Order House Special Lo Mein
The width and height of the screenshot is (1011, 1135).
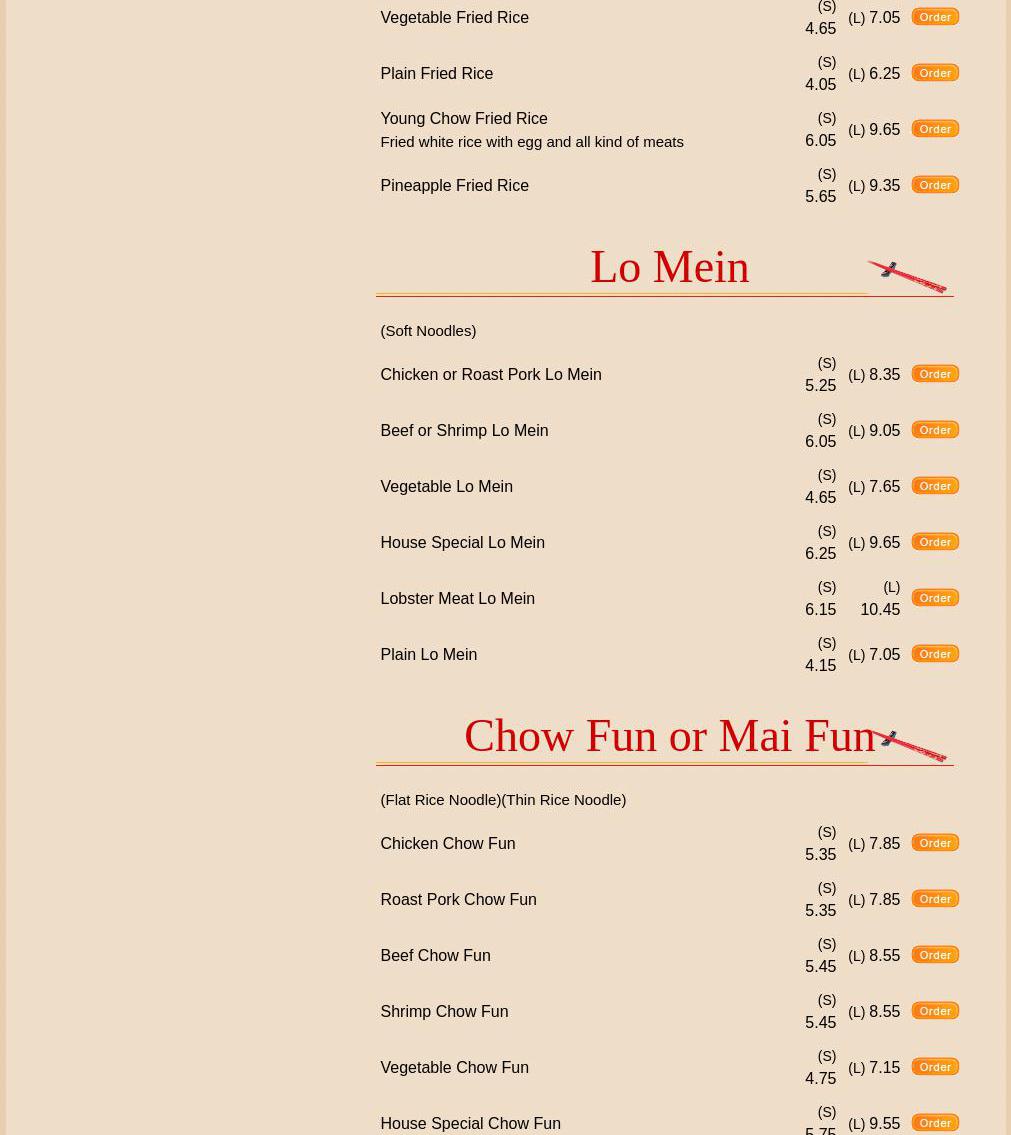point(935,542)
